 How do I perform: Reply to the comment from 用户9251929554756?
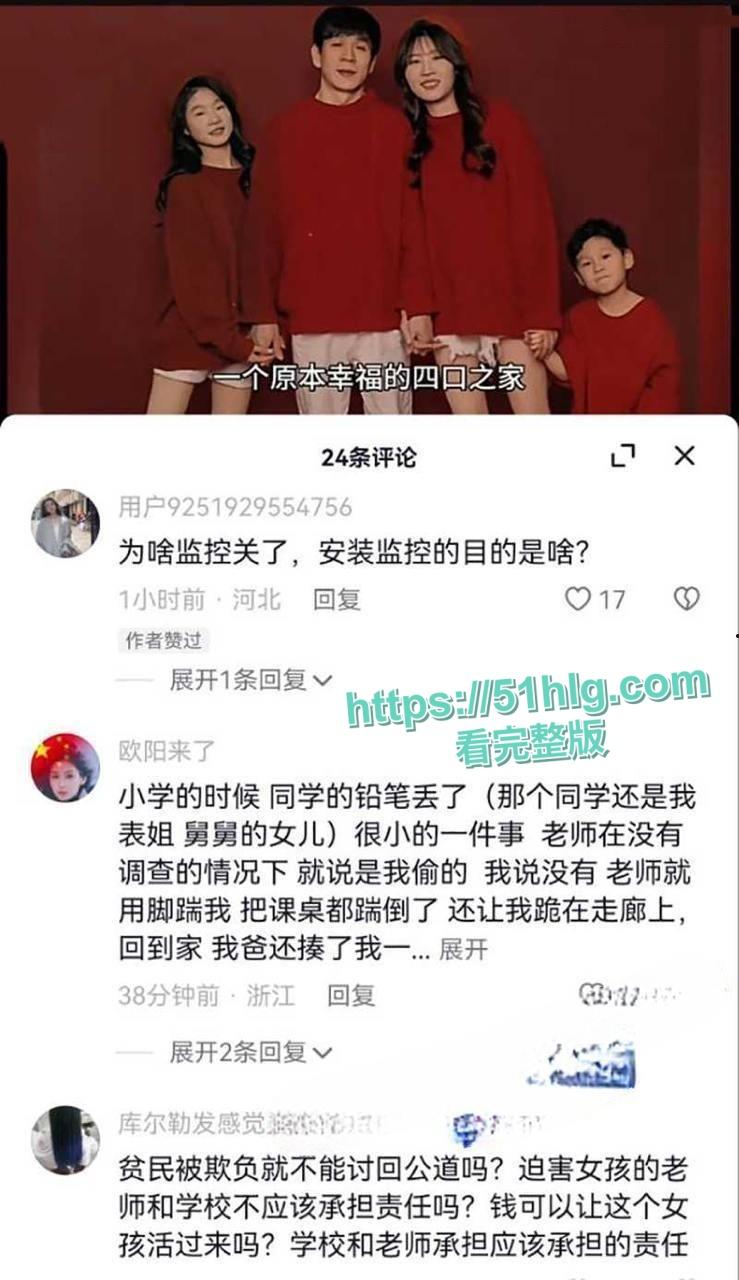(x=336, y=600)
